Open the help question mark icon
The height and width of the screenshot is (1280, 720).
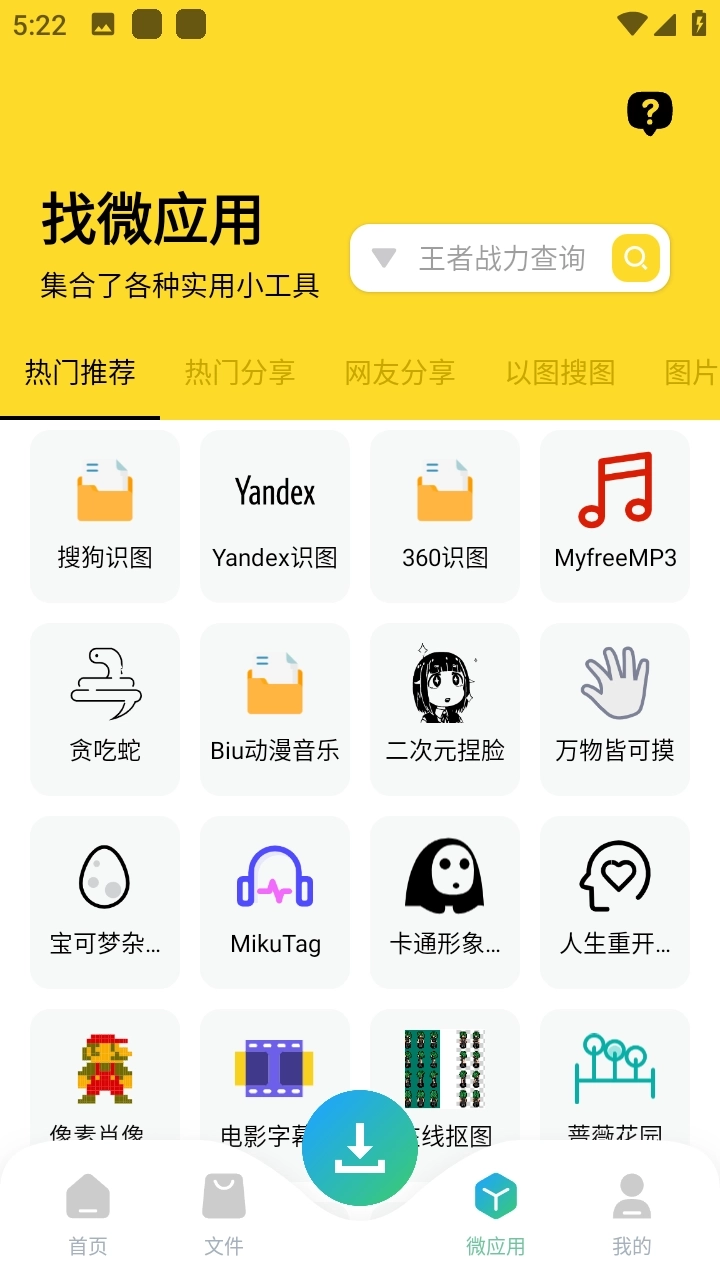pyautogui.click(x=649, y=113)
